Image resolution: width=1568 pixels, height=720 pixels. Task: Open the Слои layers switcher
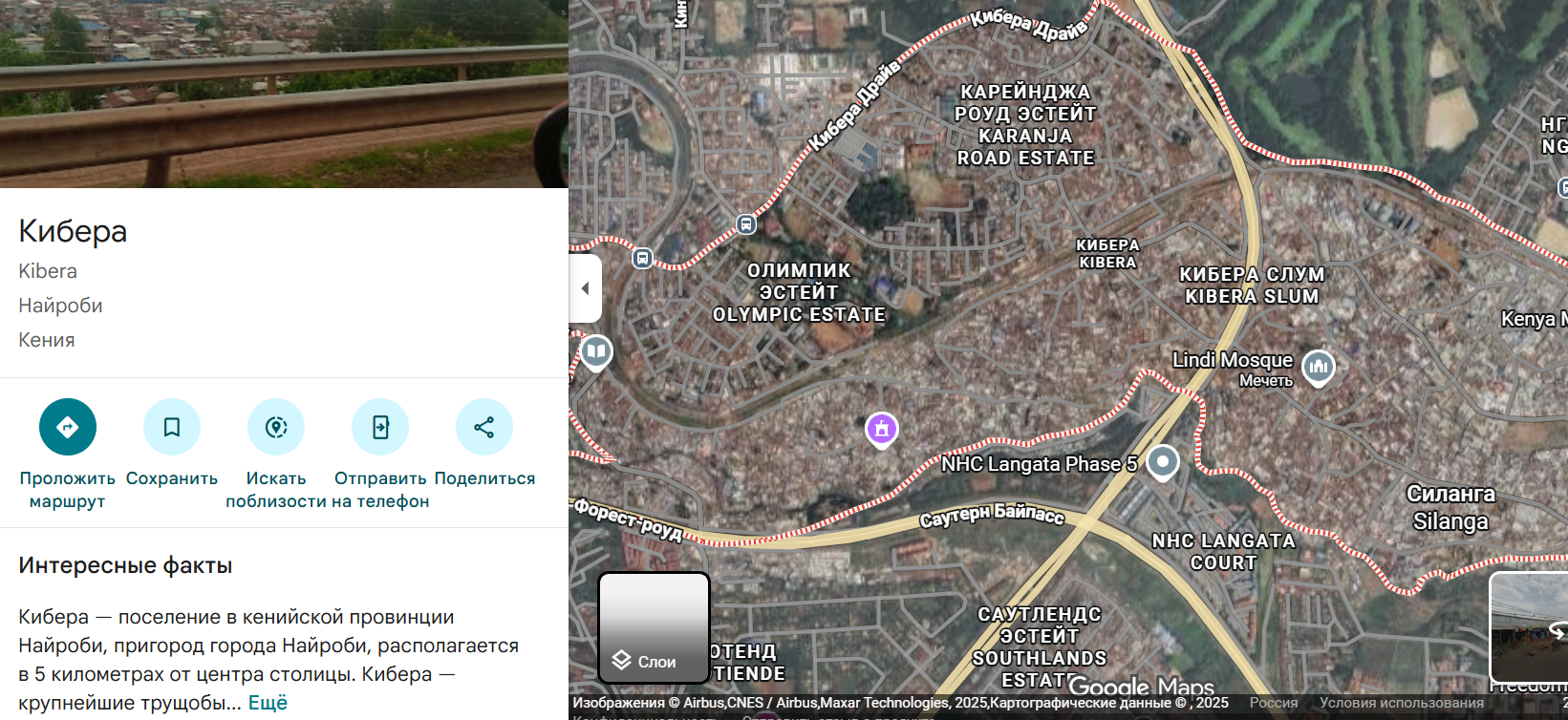(x=655, y=627)
